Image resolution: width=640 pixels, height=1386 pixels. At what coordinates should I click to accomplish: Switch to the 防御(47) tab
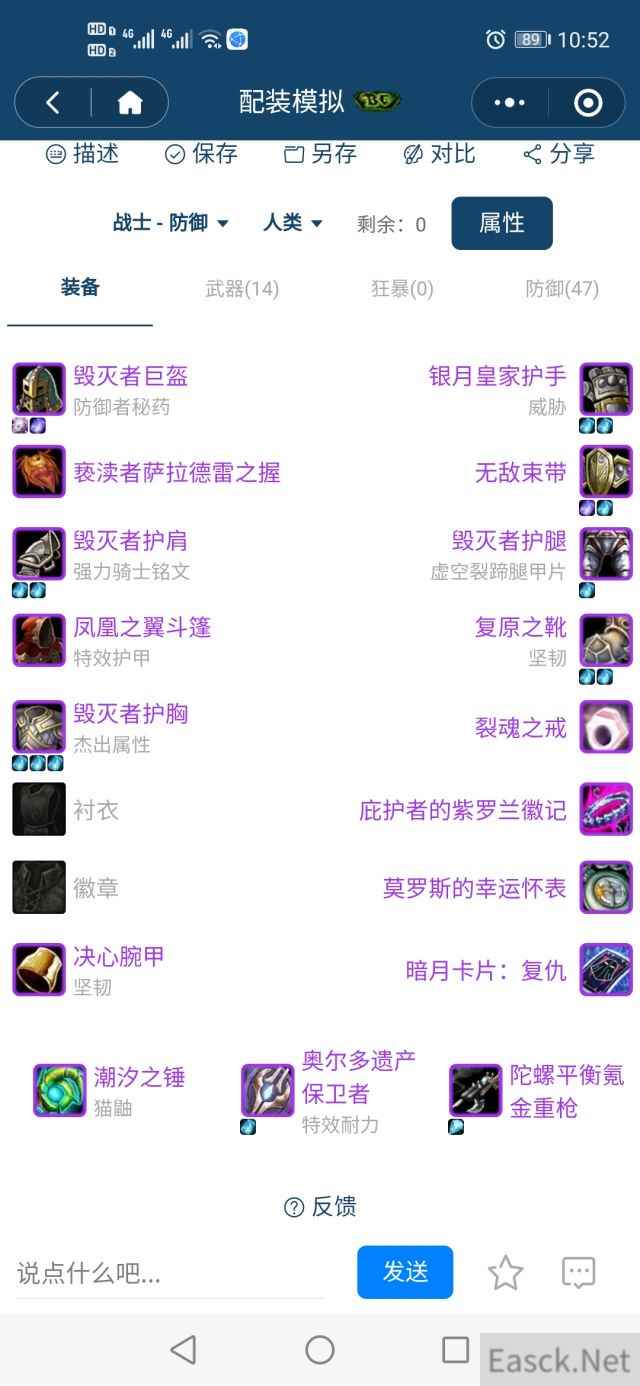tap(562, 289)
